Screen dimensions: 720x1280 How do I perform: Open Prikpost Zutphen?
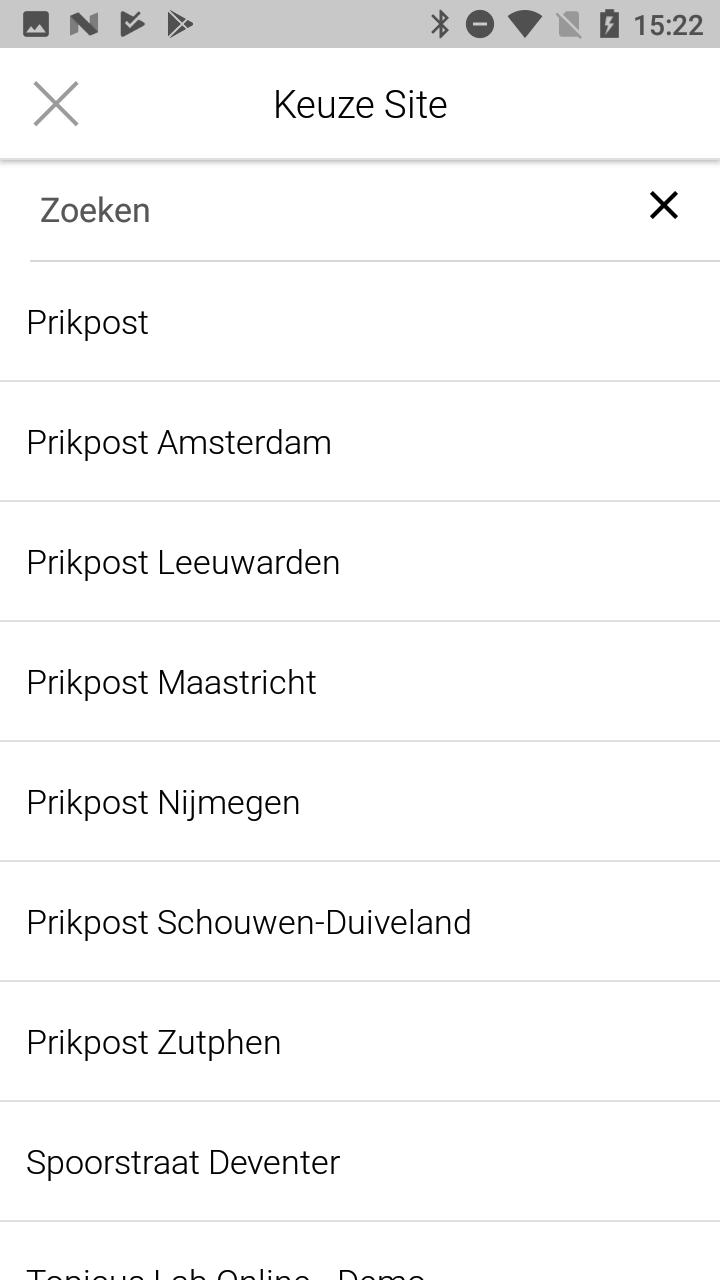point(360,1042)
